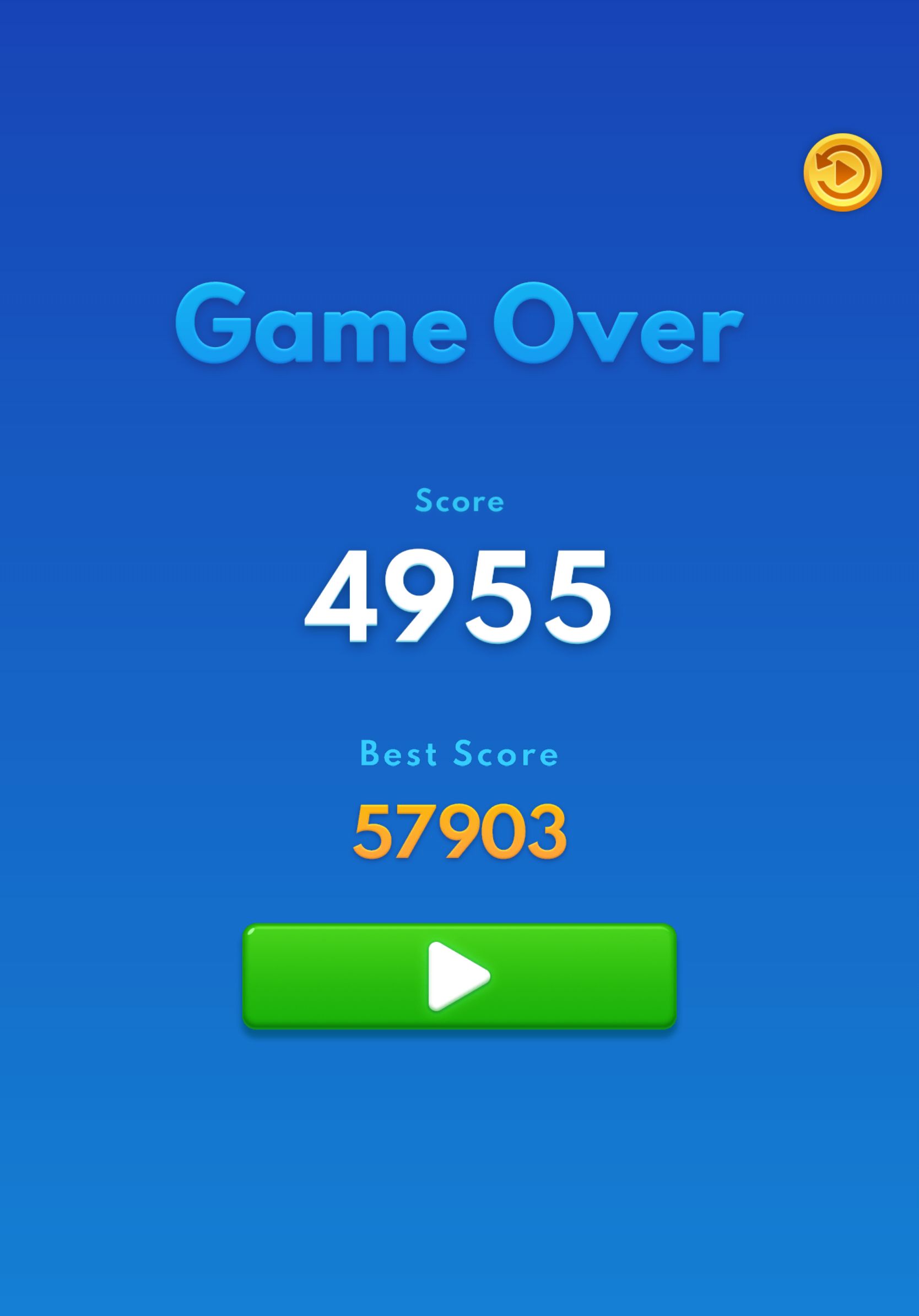Screen dimensions: 919x1316
Task: Start a new game with the green play button
Action: (x=459, y=975)
